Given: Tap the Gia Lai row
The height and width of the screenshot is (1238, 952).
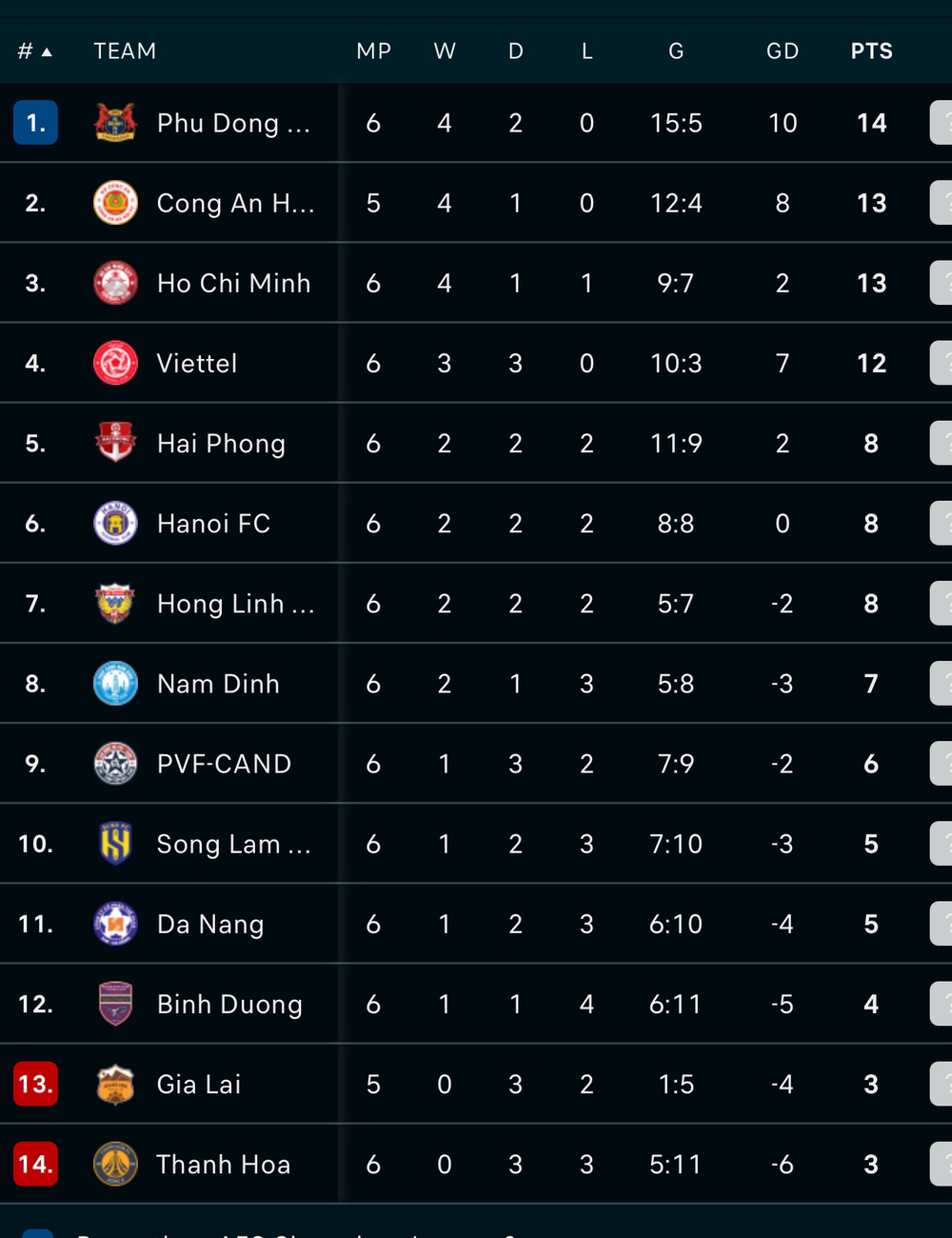Looking at the screenshot, I should click(199, 1084).
